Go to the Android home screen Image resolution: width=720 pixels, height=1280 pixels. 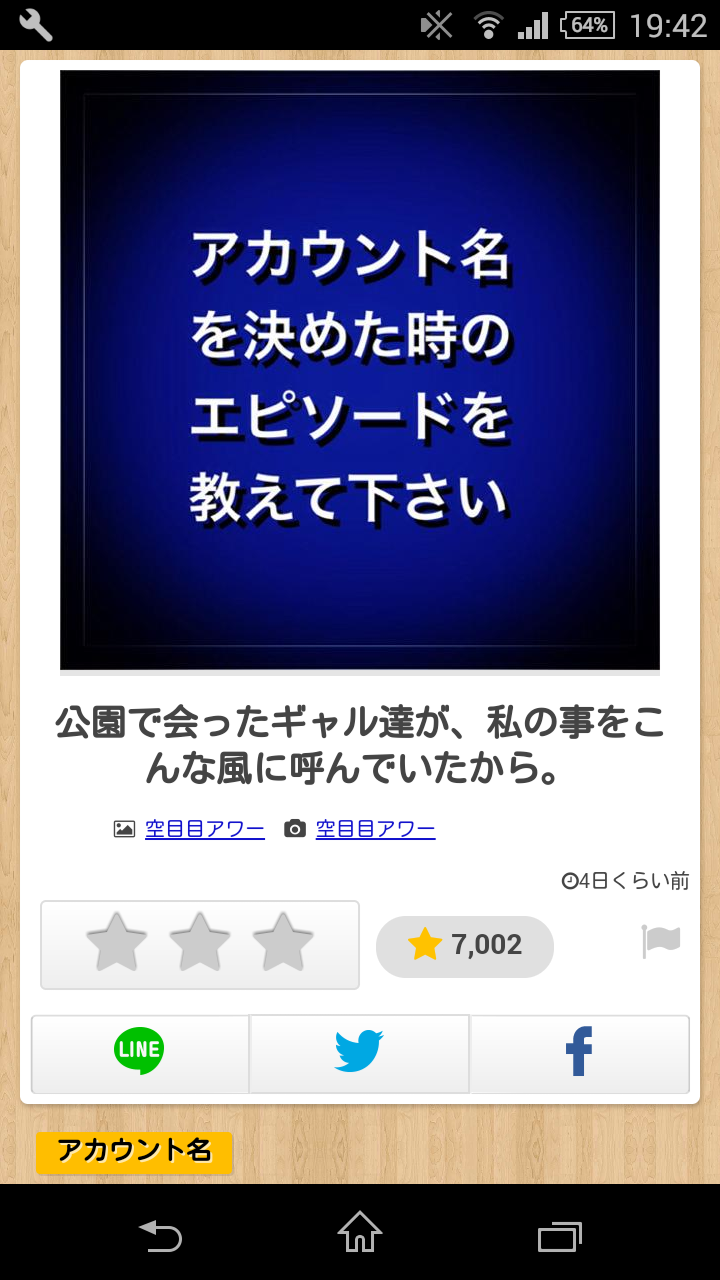pos(360,1234)
